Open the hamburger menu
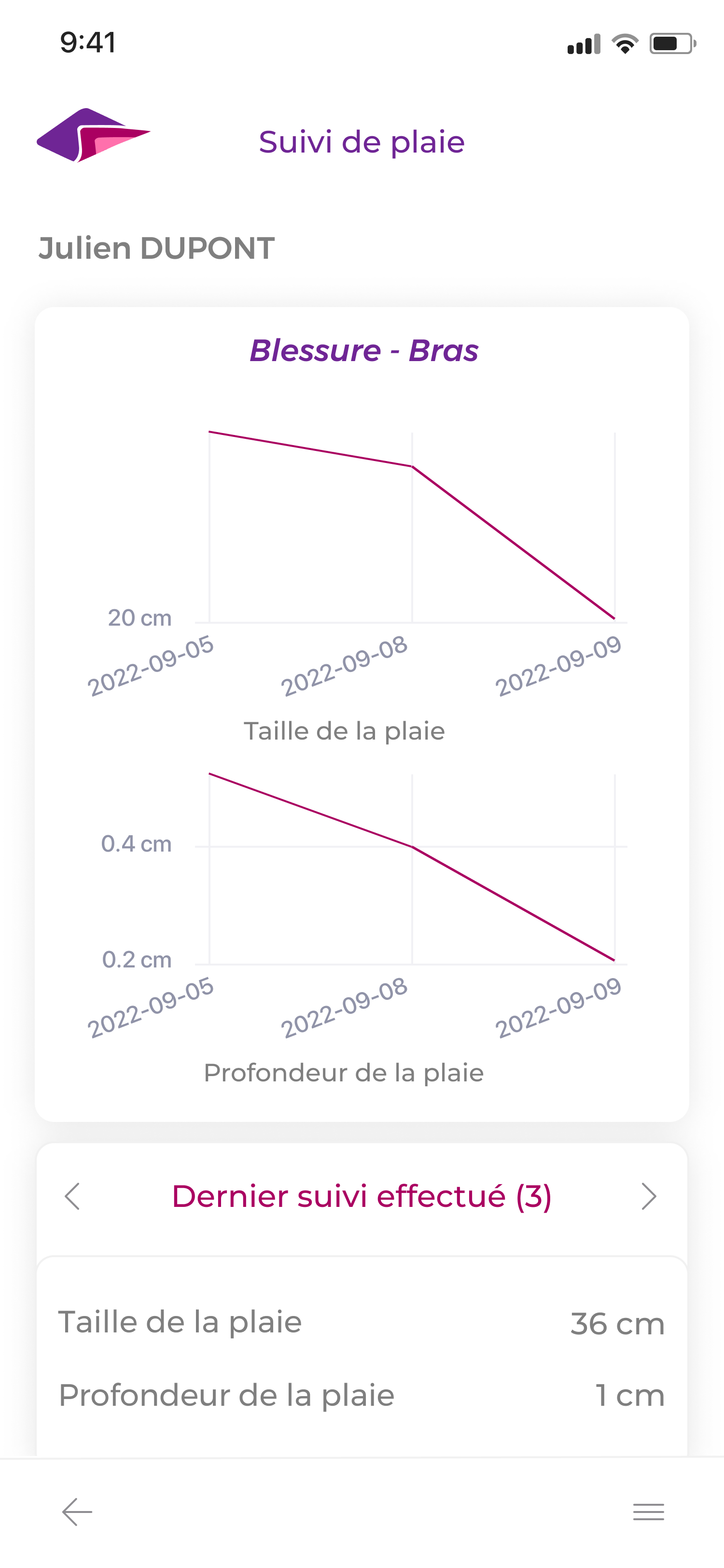Image resolution: width=724 pixels, height=1568 pixels. click(648, 1512)
